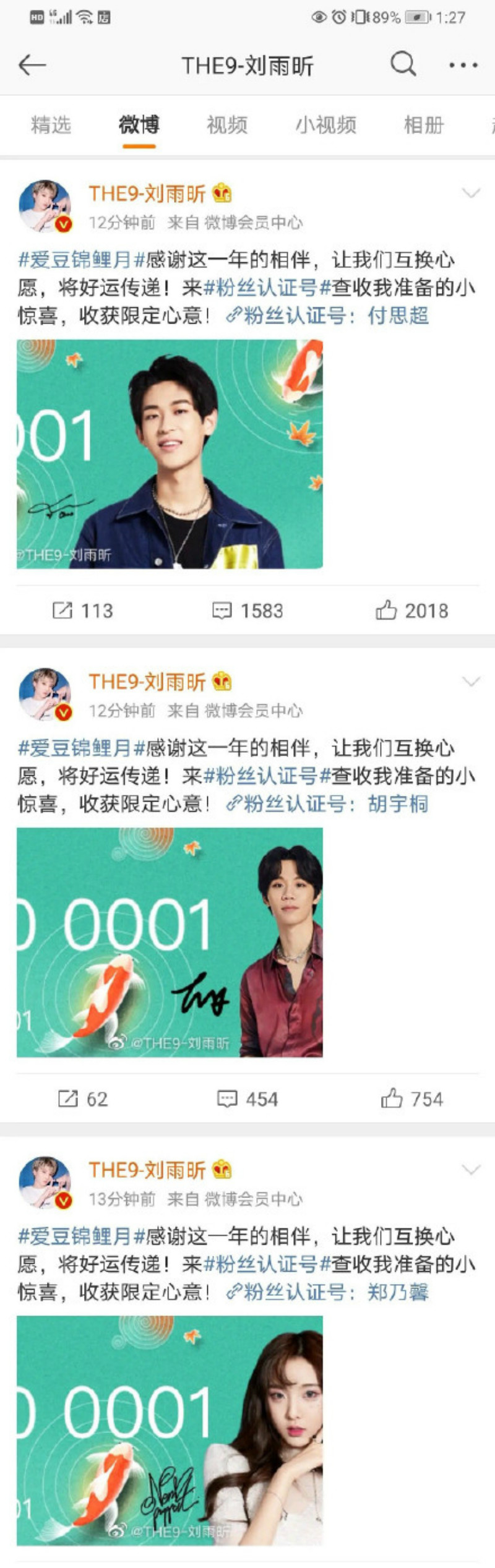Open the 相册 tab

click(x=424, y=125)
